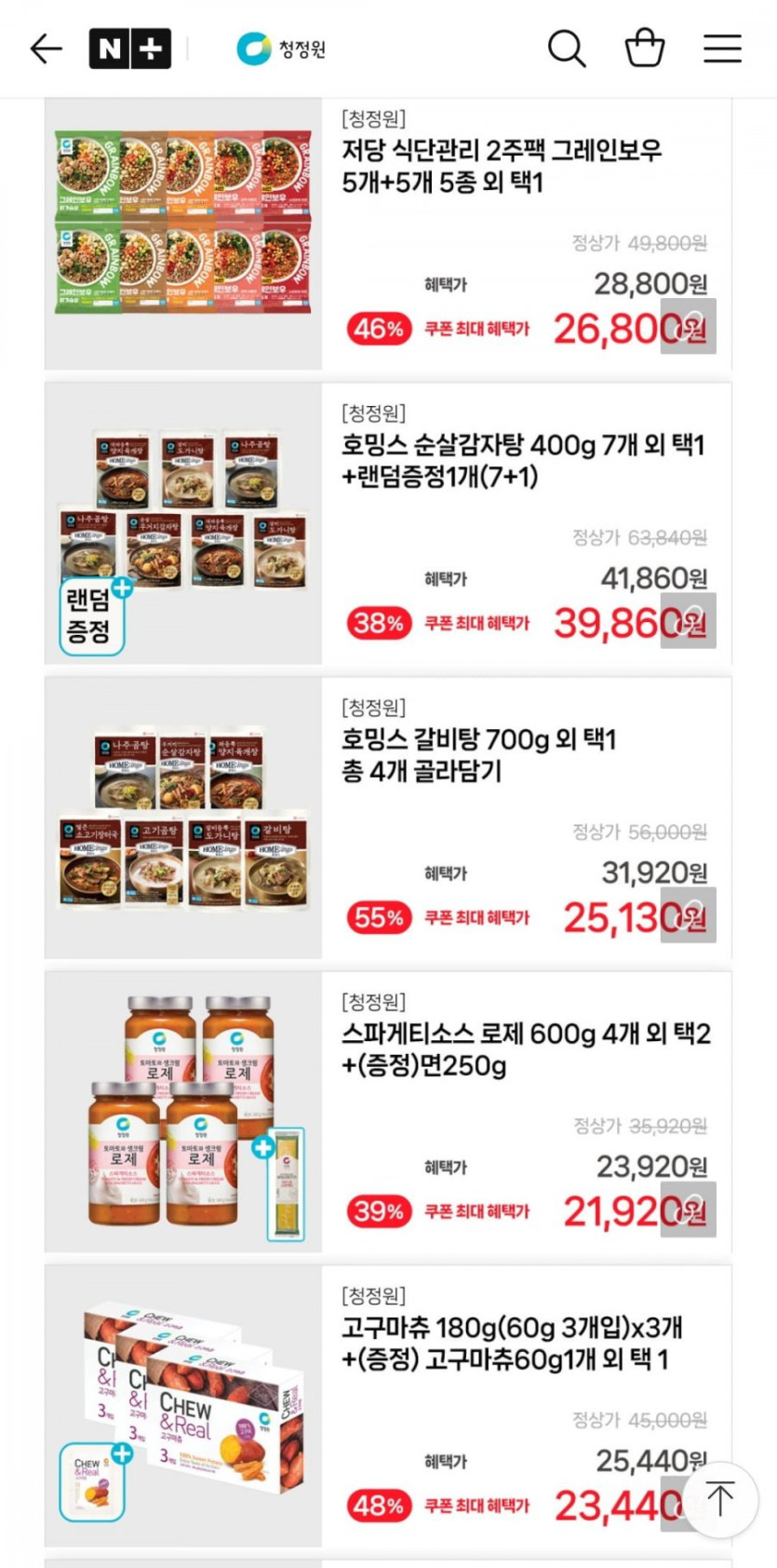Select the 호밍스 갈비탕 700g product
The height and width of the screenshot is (1568, 777).
[x=478, y=755]
